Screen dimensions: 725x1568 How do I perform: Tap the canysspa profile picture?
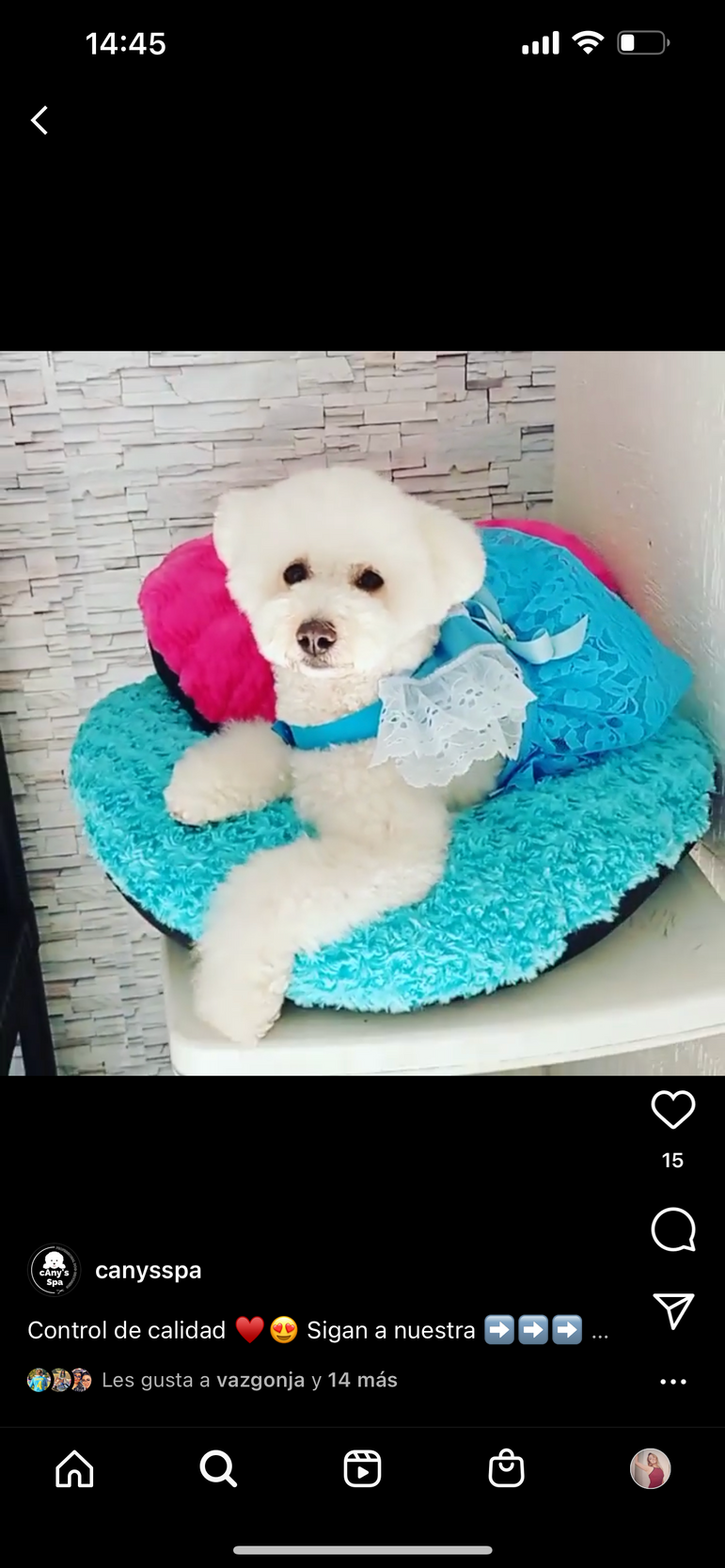point(55,1271)
